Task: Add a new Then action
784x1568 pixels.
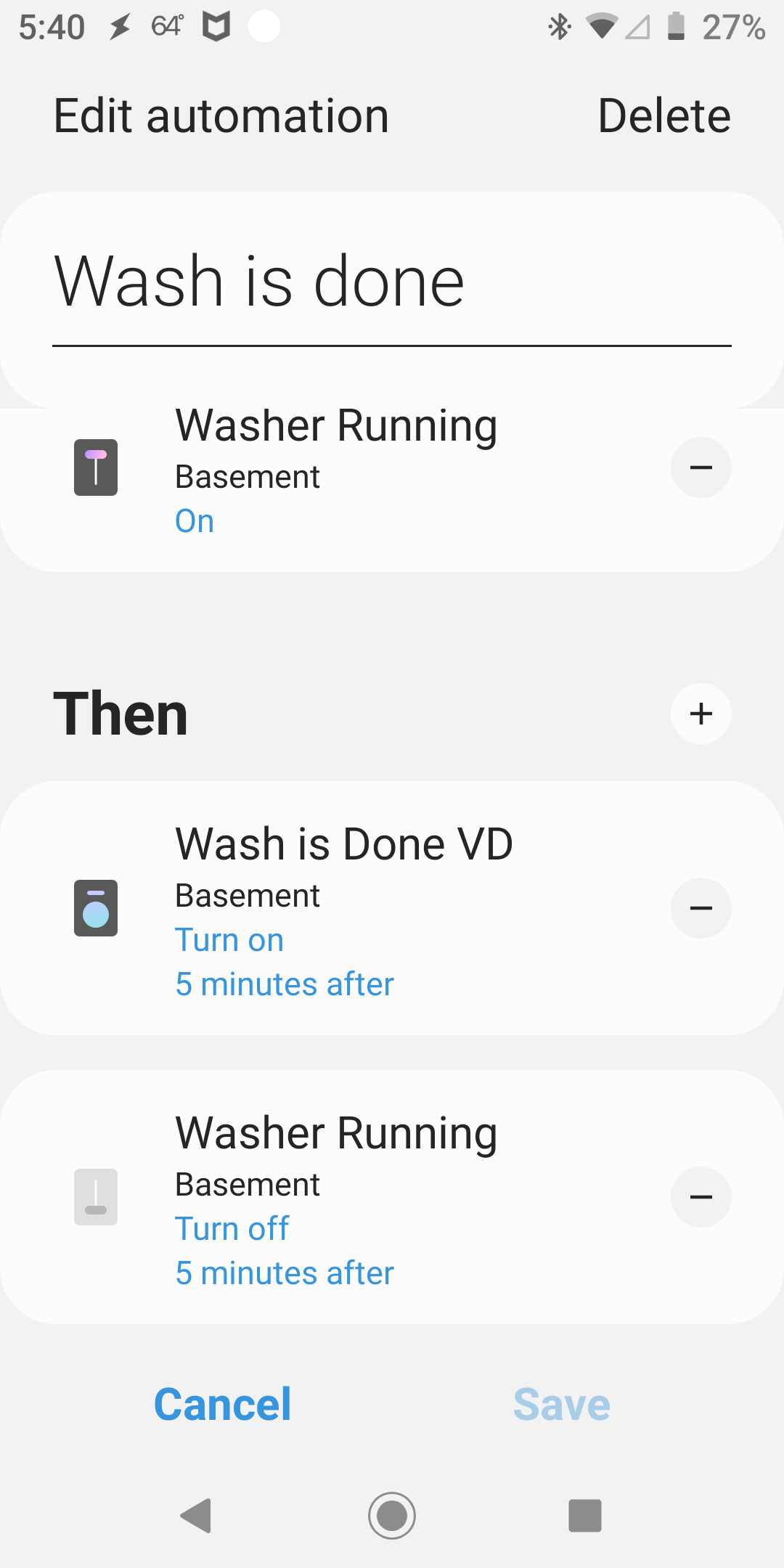Action: 701,714
